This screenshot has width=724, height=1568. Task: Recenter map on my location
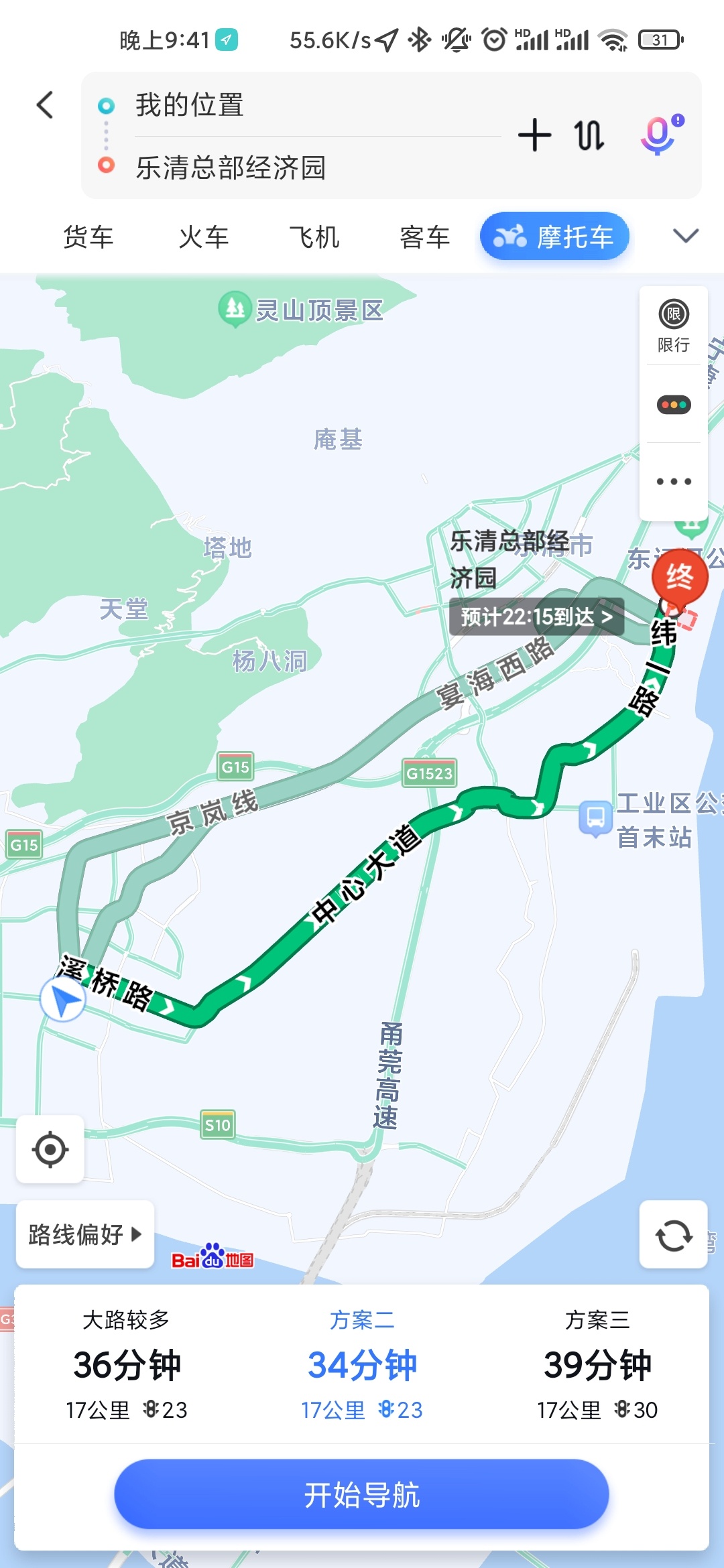pyautogui.click(x=50, y=1149)
